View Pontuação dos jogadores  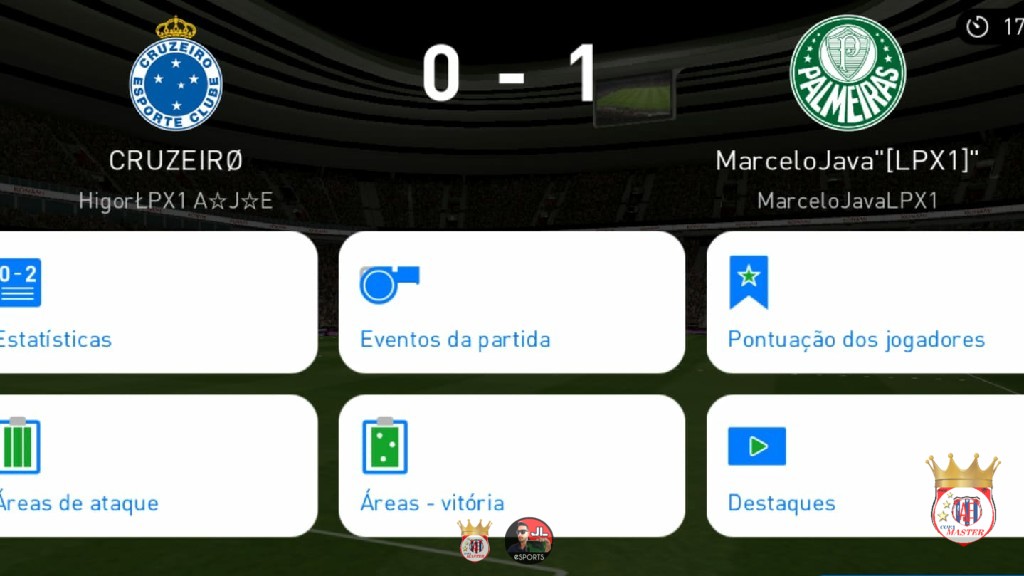tap(865, 303)
